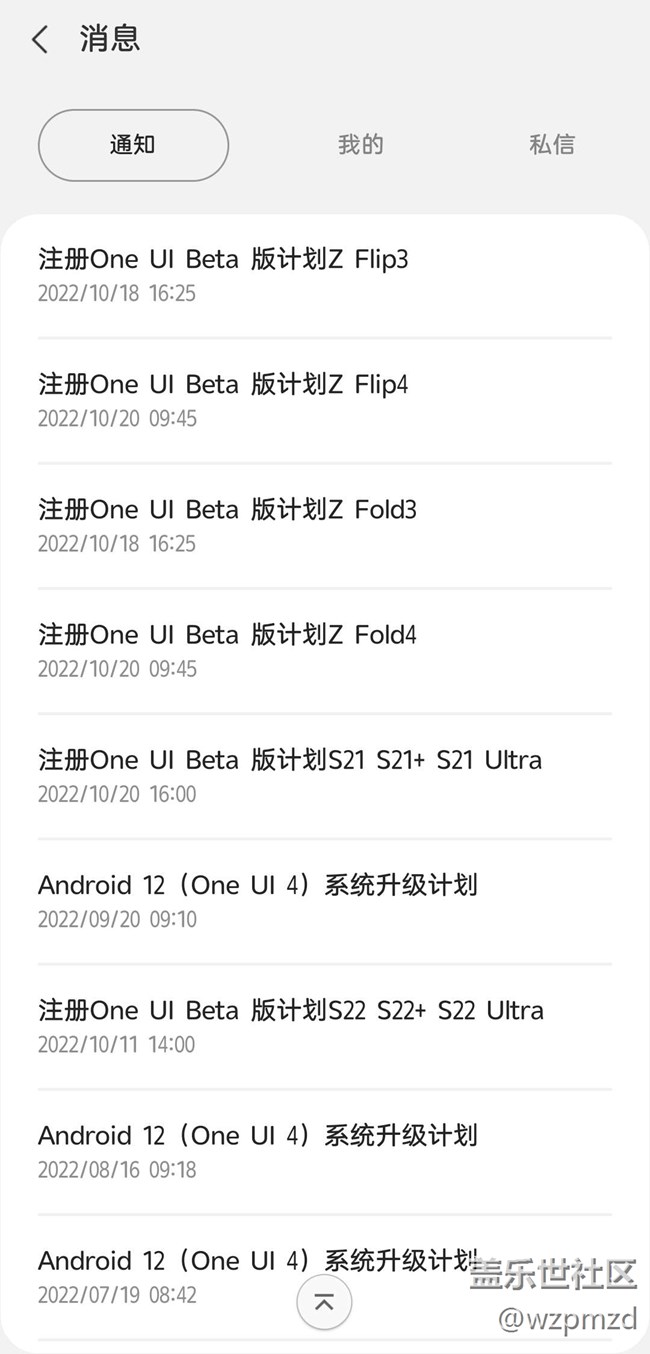The image size is (650, 1354).
Task: Open the Android 12 upgrade notice dated 2022/08/16
Action: tap(257, 1149)
